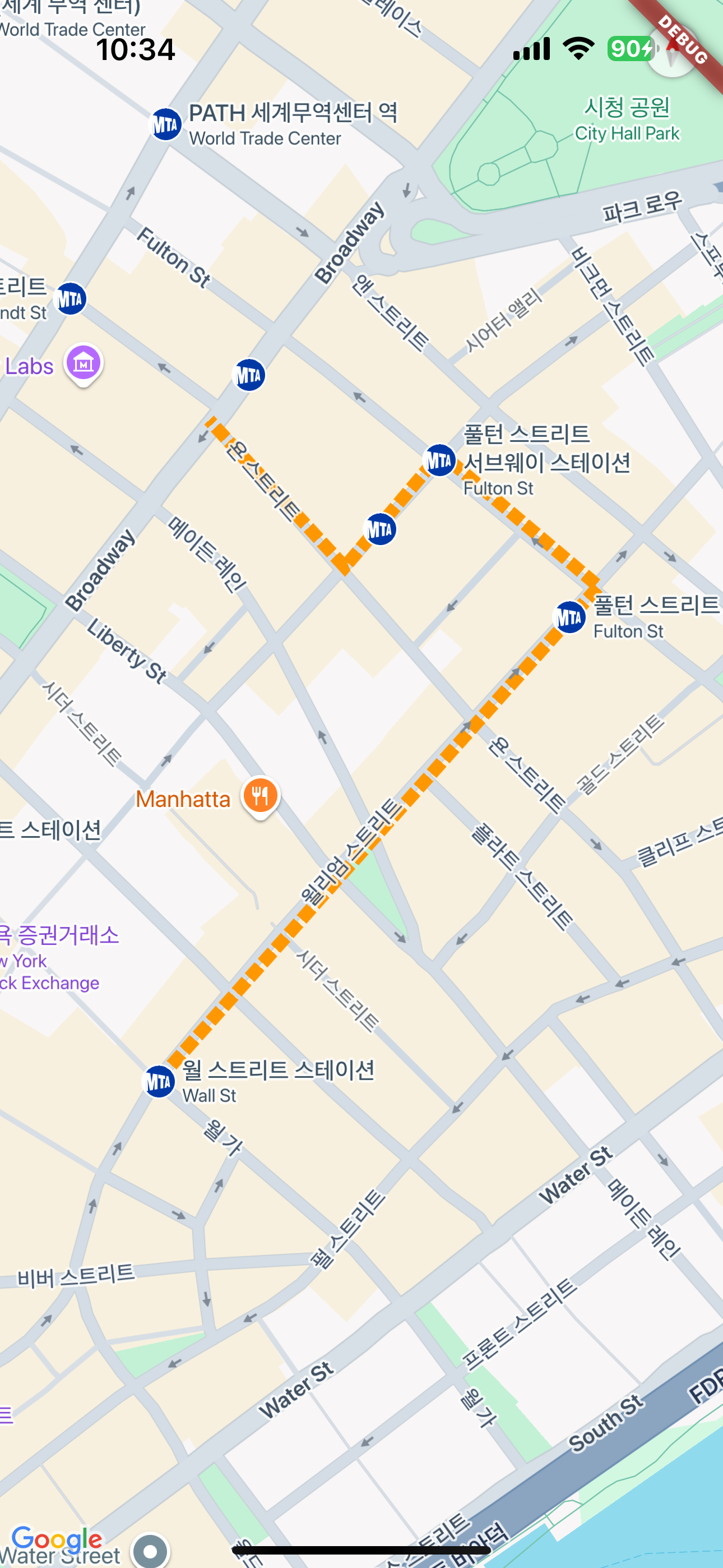723x1568 pixels.
Task: Tap the compass to reset map orientation
Action: click(672, 54)
